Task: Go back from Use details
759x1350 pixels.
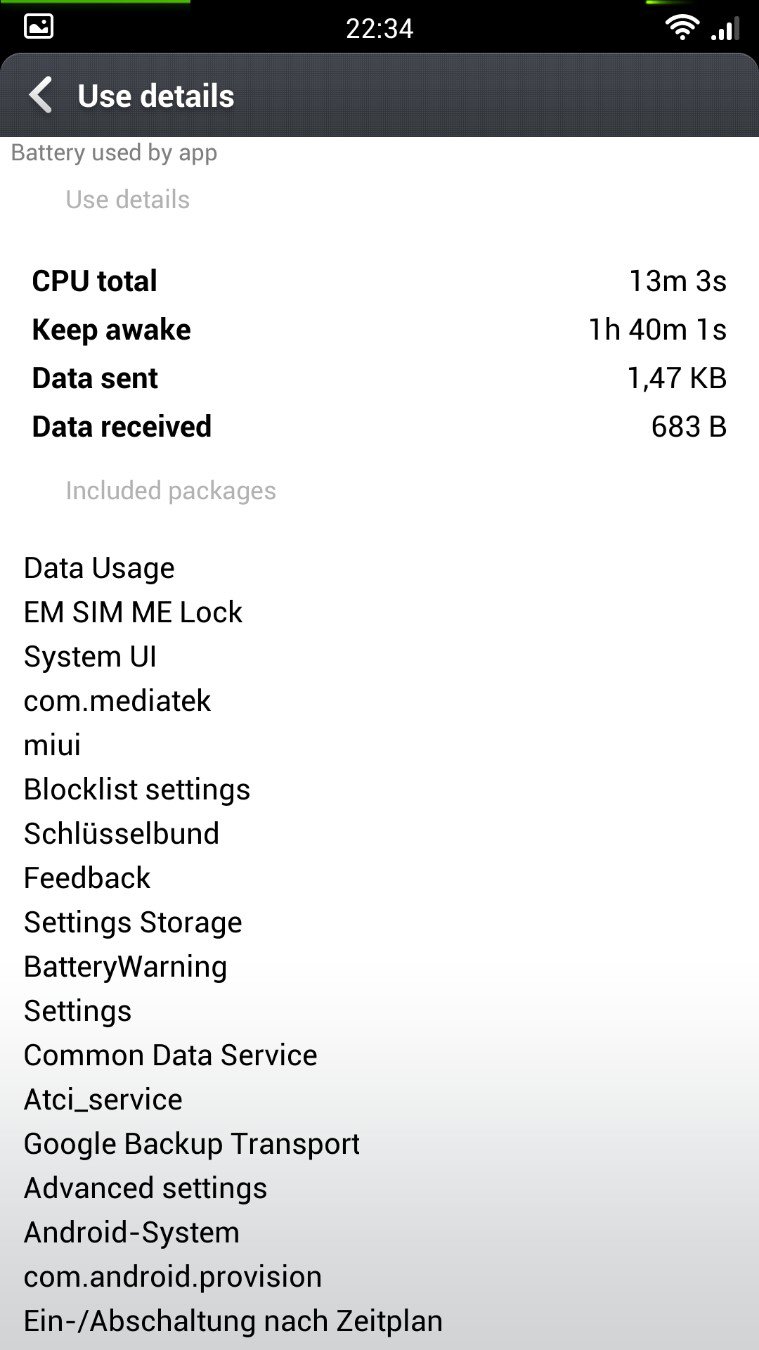Action: pos(41,96)
